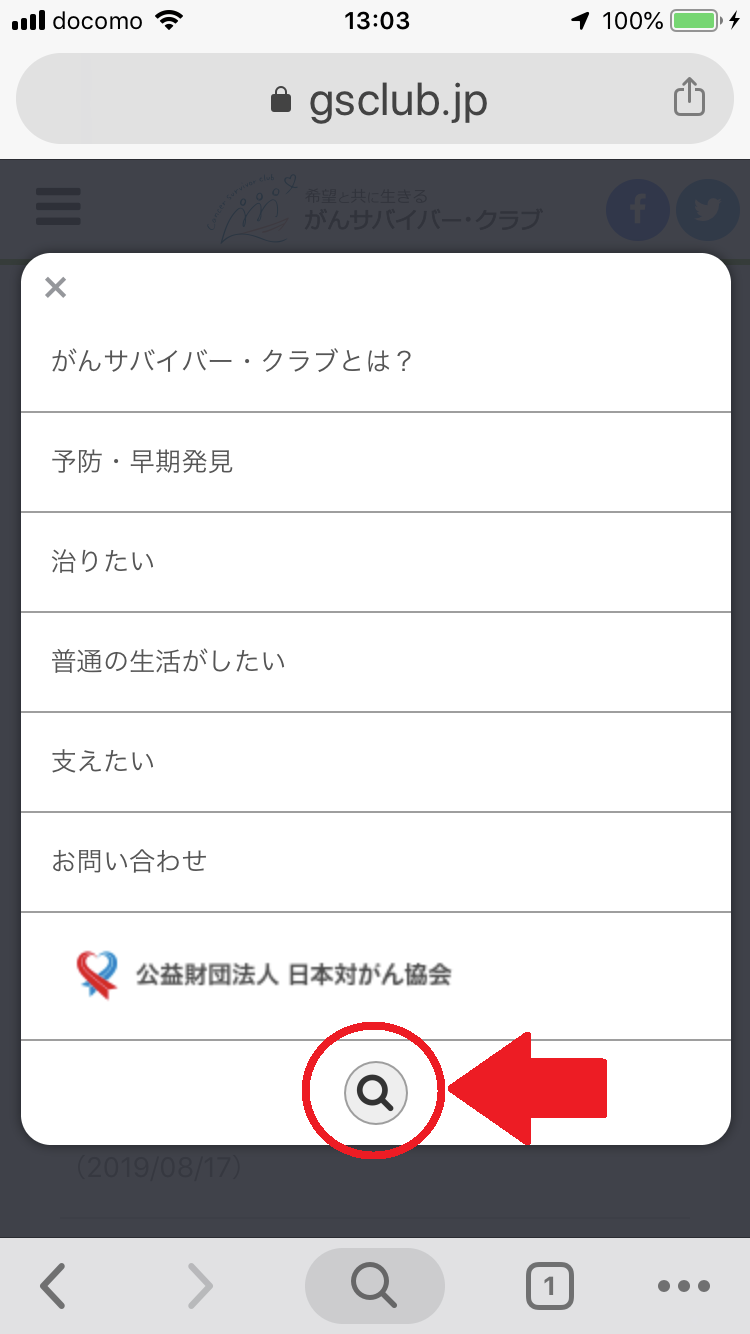This screenshot has width=750, height=1334.
Task: Select 治りたい from the menu
Action: point(104,561)
